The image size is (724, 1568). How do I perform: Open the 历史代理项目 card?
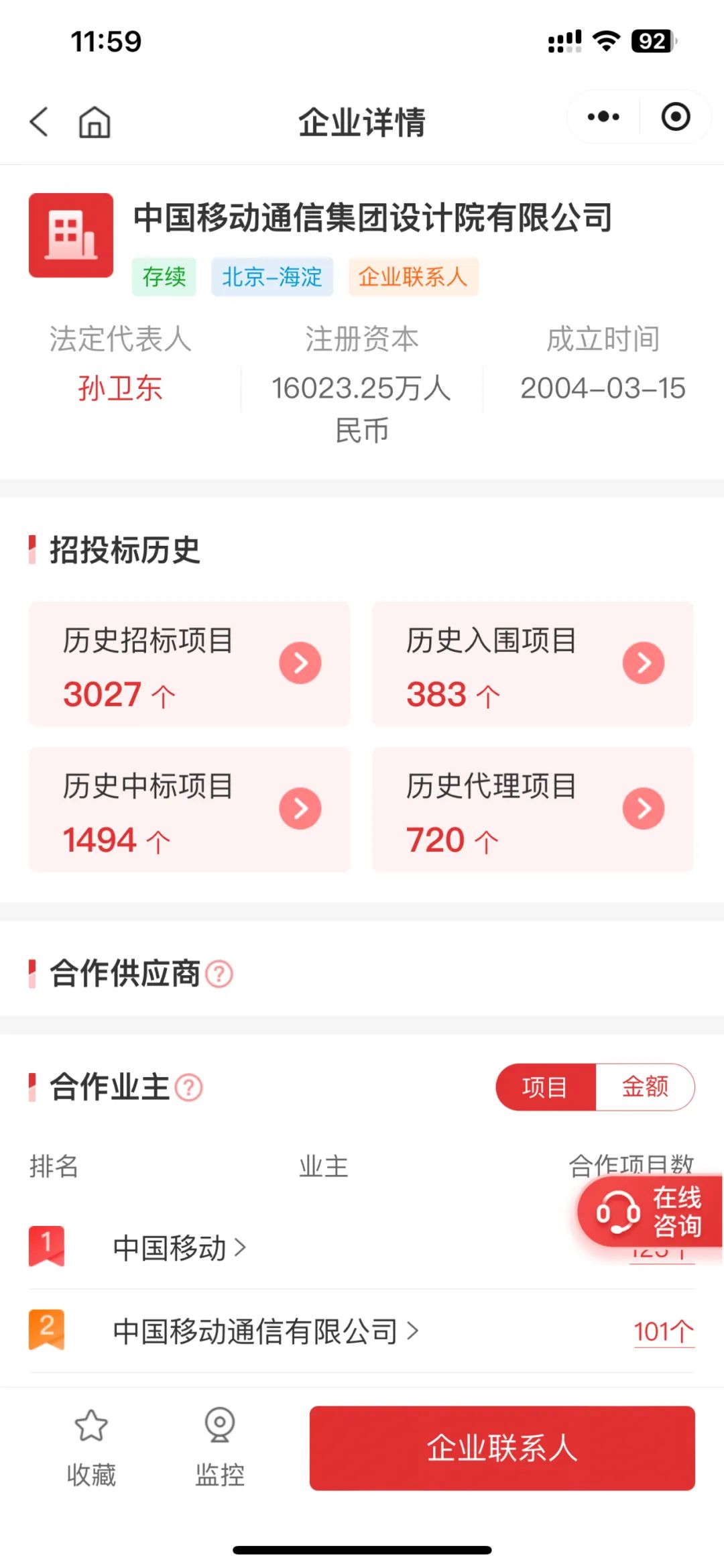[533, 809]
